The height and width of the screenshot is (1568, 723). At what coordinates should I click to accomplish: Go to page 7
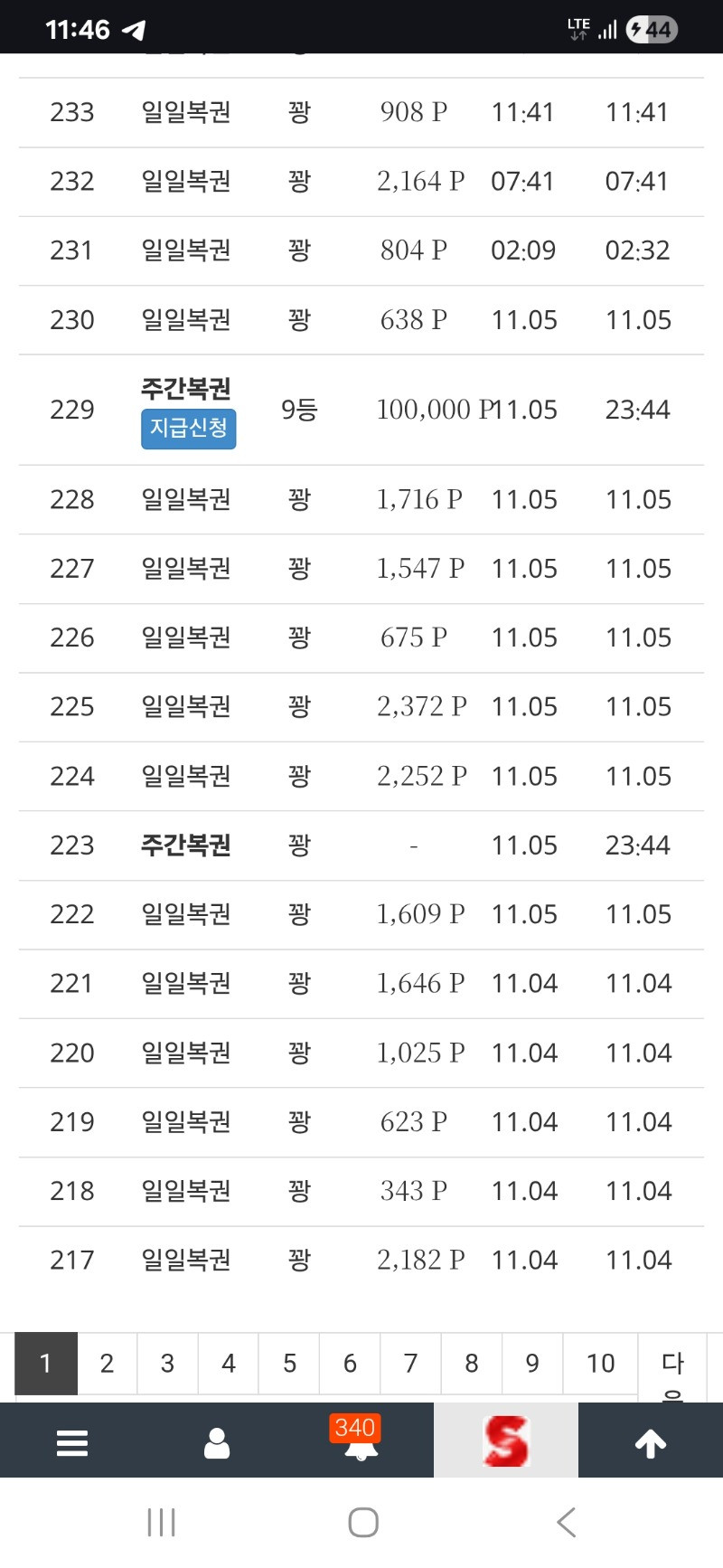click(410, 1363)
